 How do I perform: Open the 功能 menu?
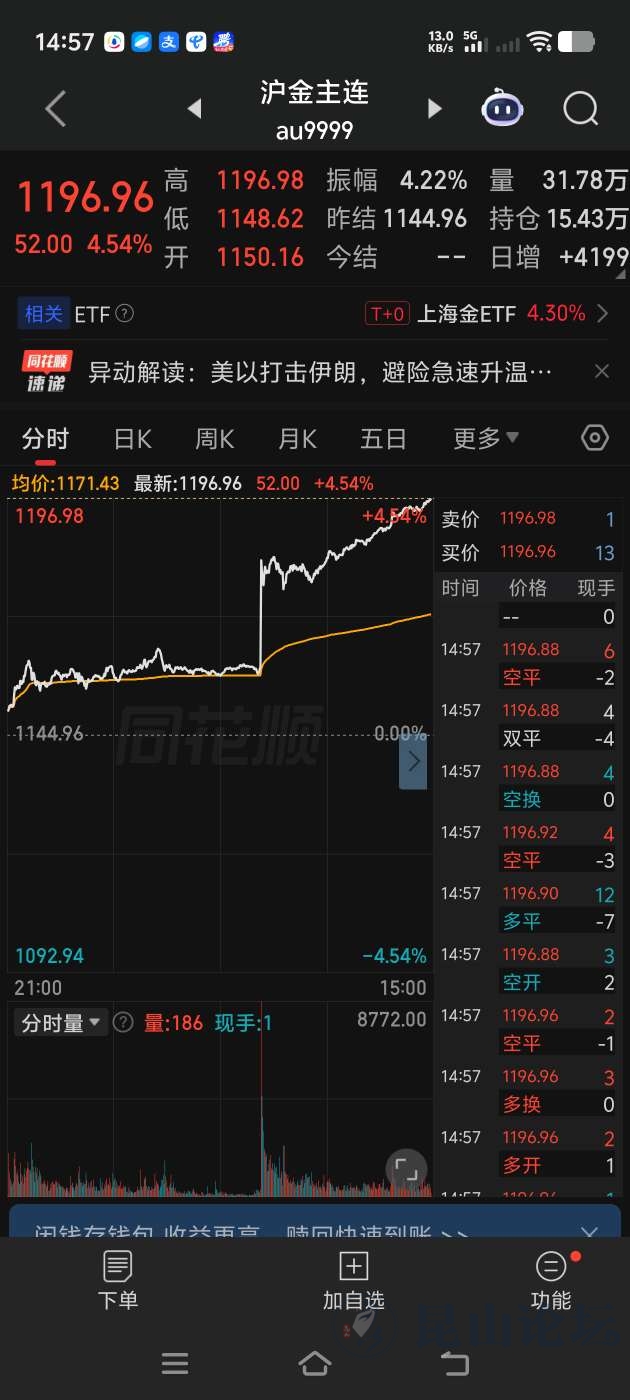(551, 1280)
